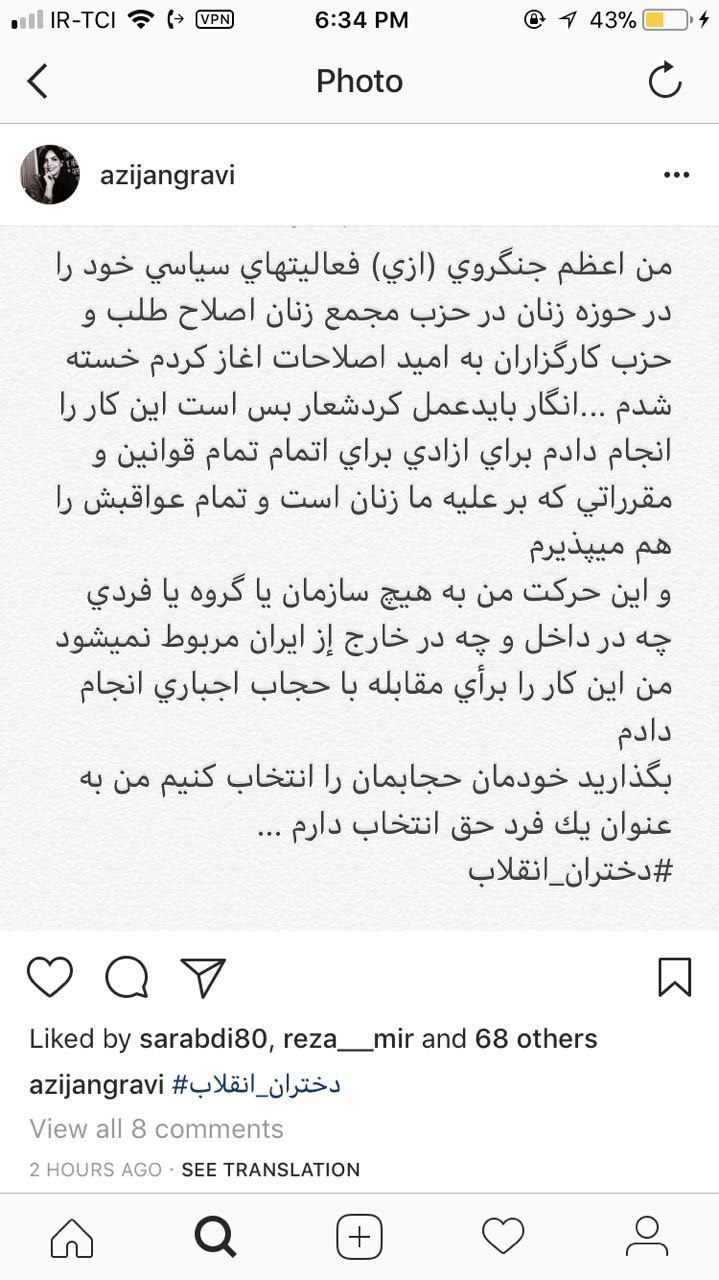Go back from the Photo screen
Viewport: 719px width, 1280px height.
pyautogui.click(x=38, y=81)
